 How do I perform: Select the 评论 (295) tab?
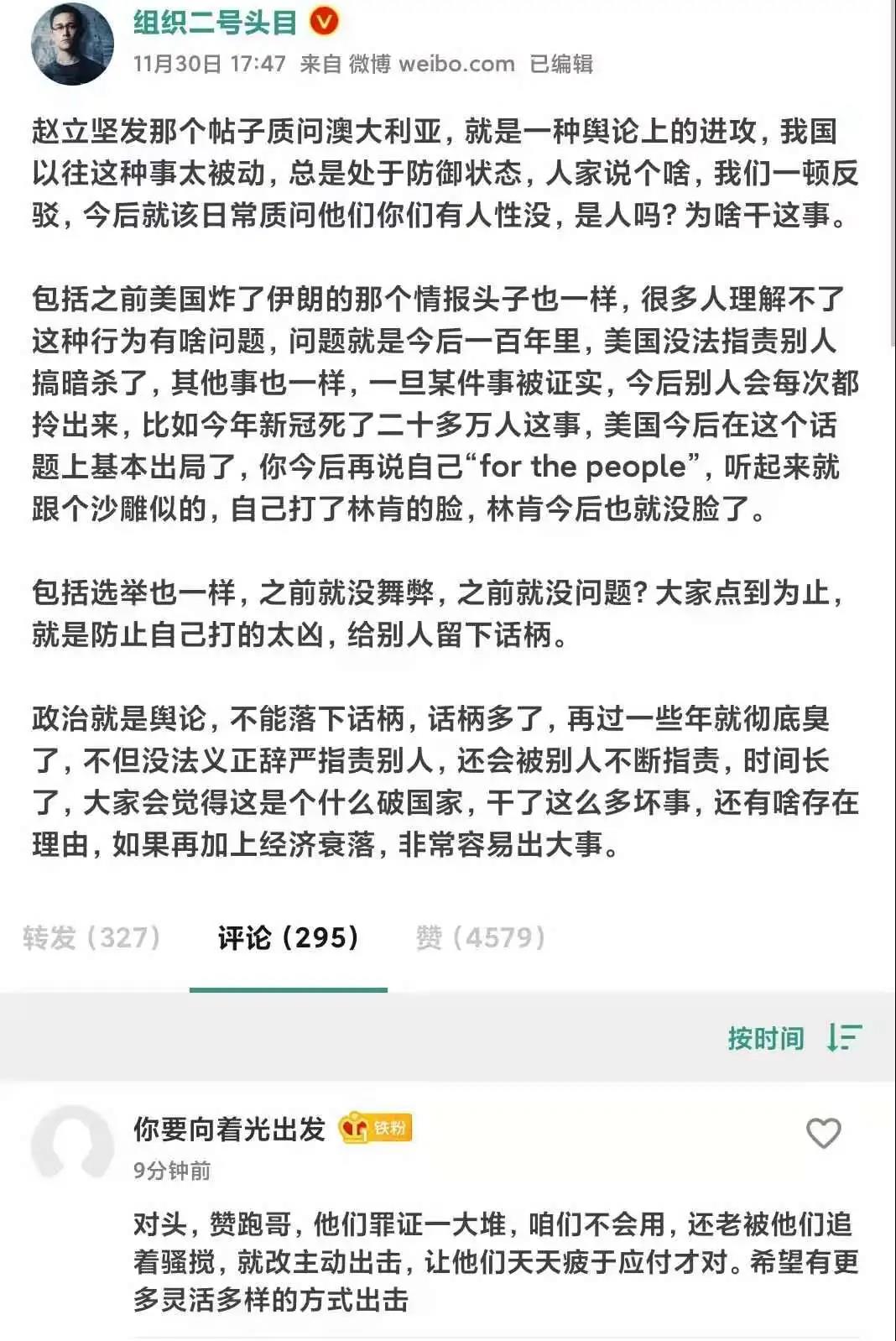288,937
